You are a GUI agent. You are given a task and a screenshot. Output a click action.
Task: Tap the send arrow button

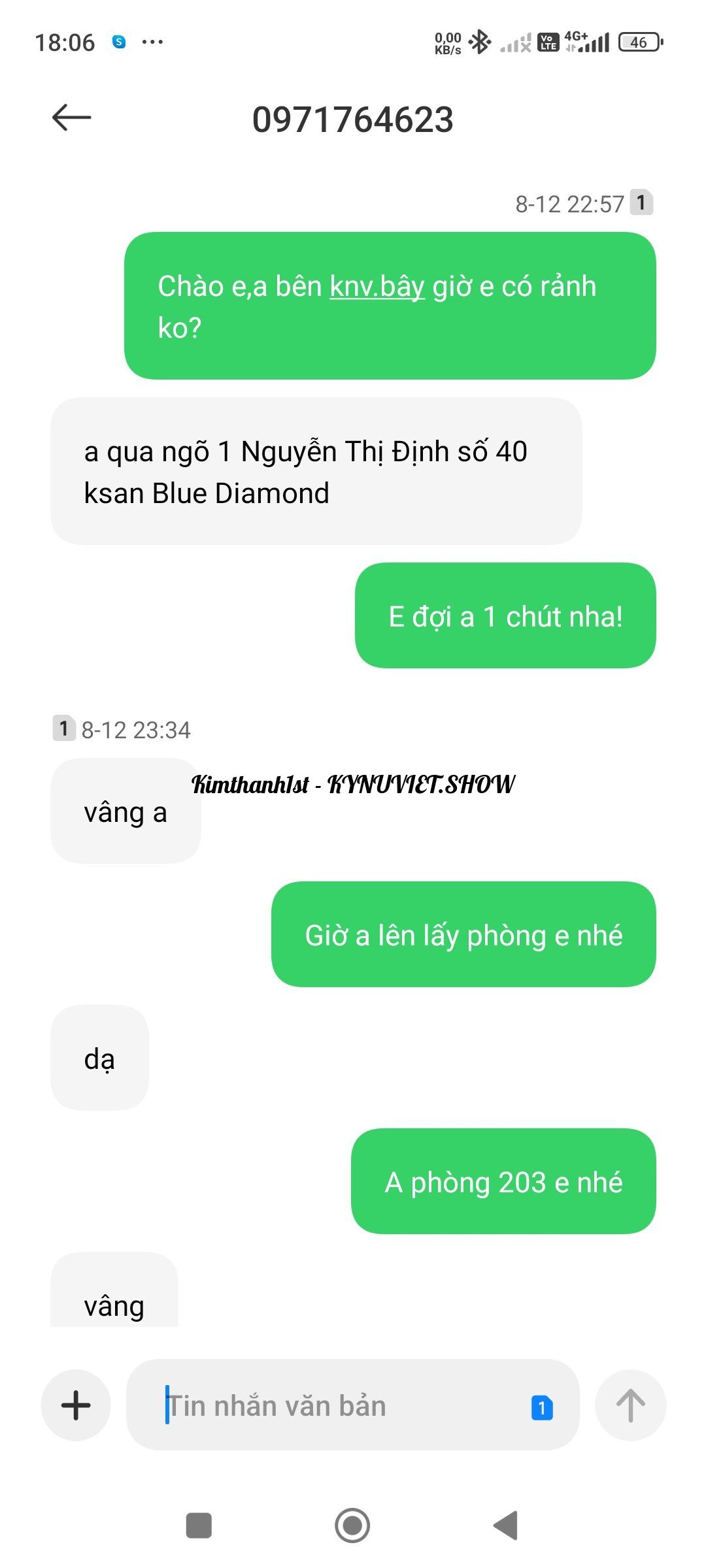pos(630,1405)
